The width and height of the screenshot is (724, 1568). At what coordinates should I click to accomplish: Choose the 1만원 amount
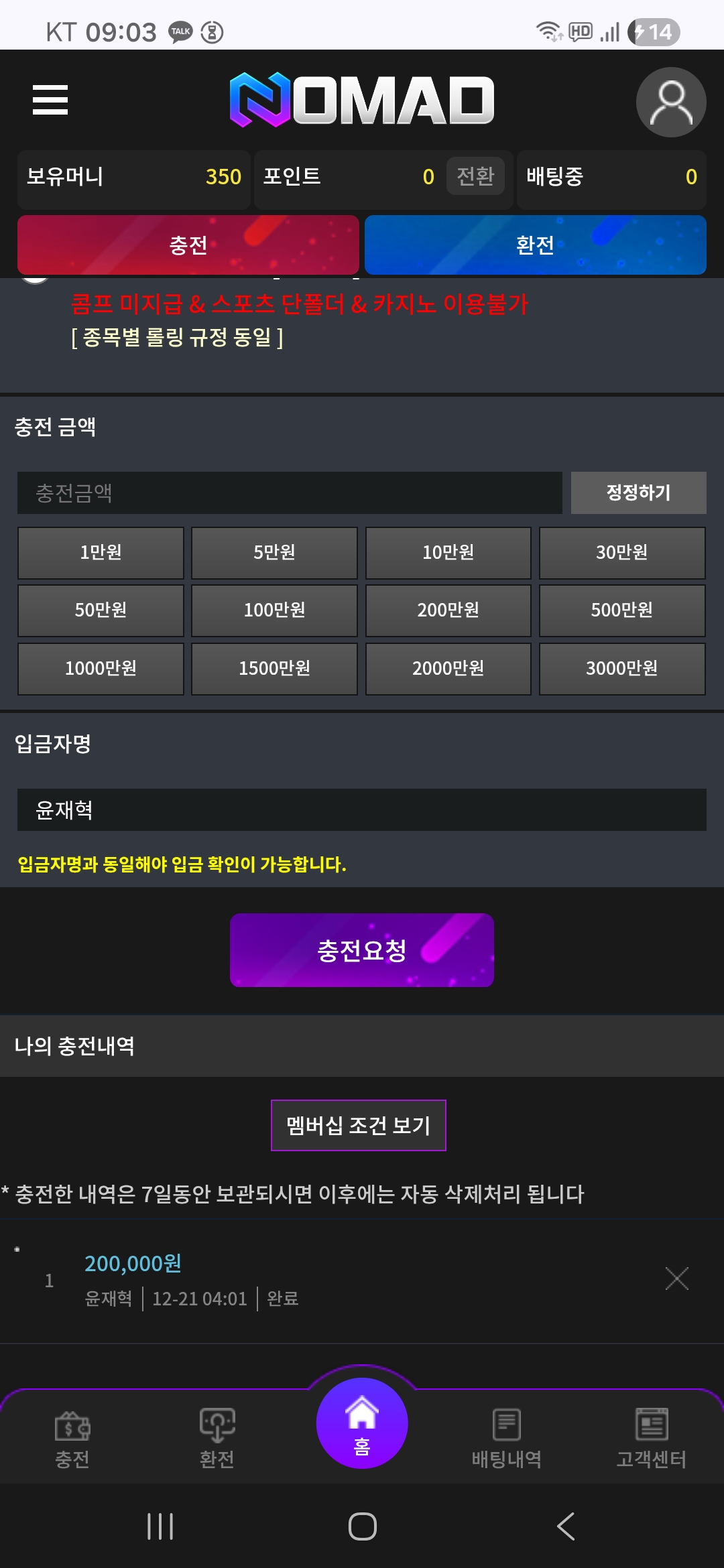pos(101,553)
